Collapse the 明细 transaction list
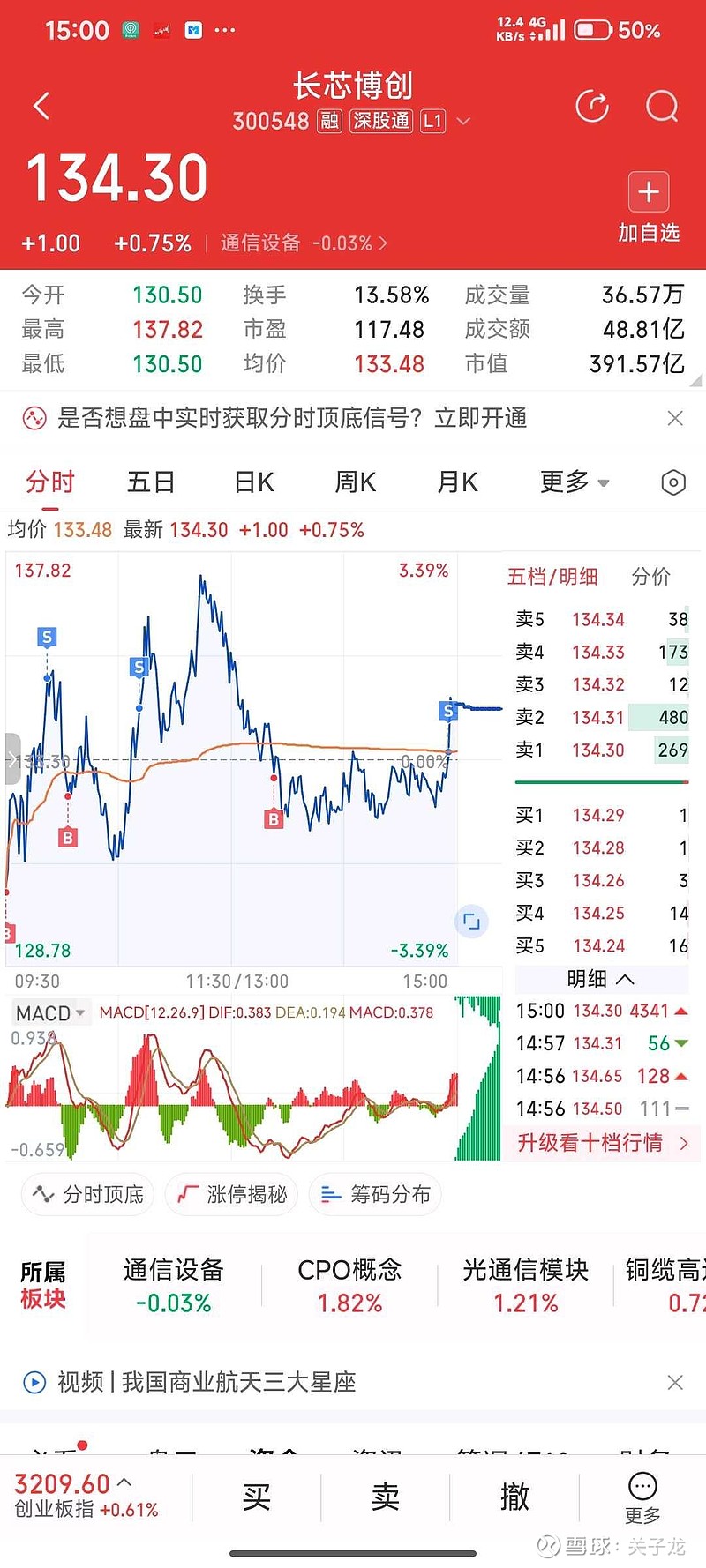706x1568 pixels. tap(600, 979)
